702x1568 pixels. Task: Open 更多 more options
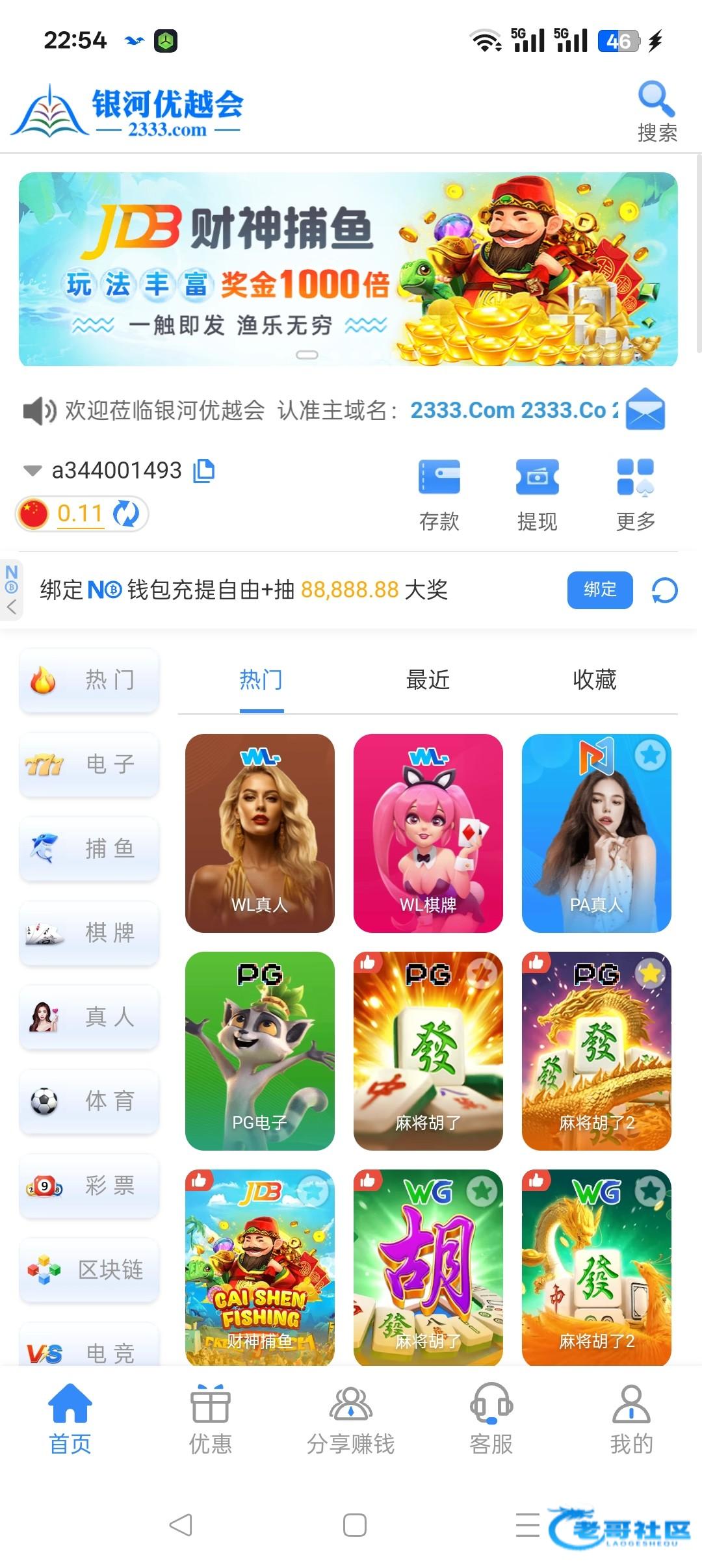[x=635, y=494]
